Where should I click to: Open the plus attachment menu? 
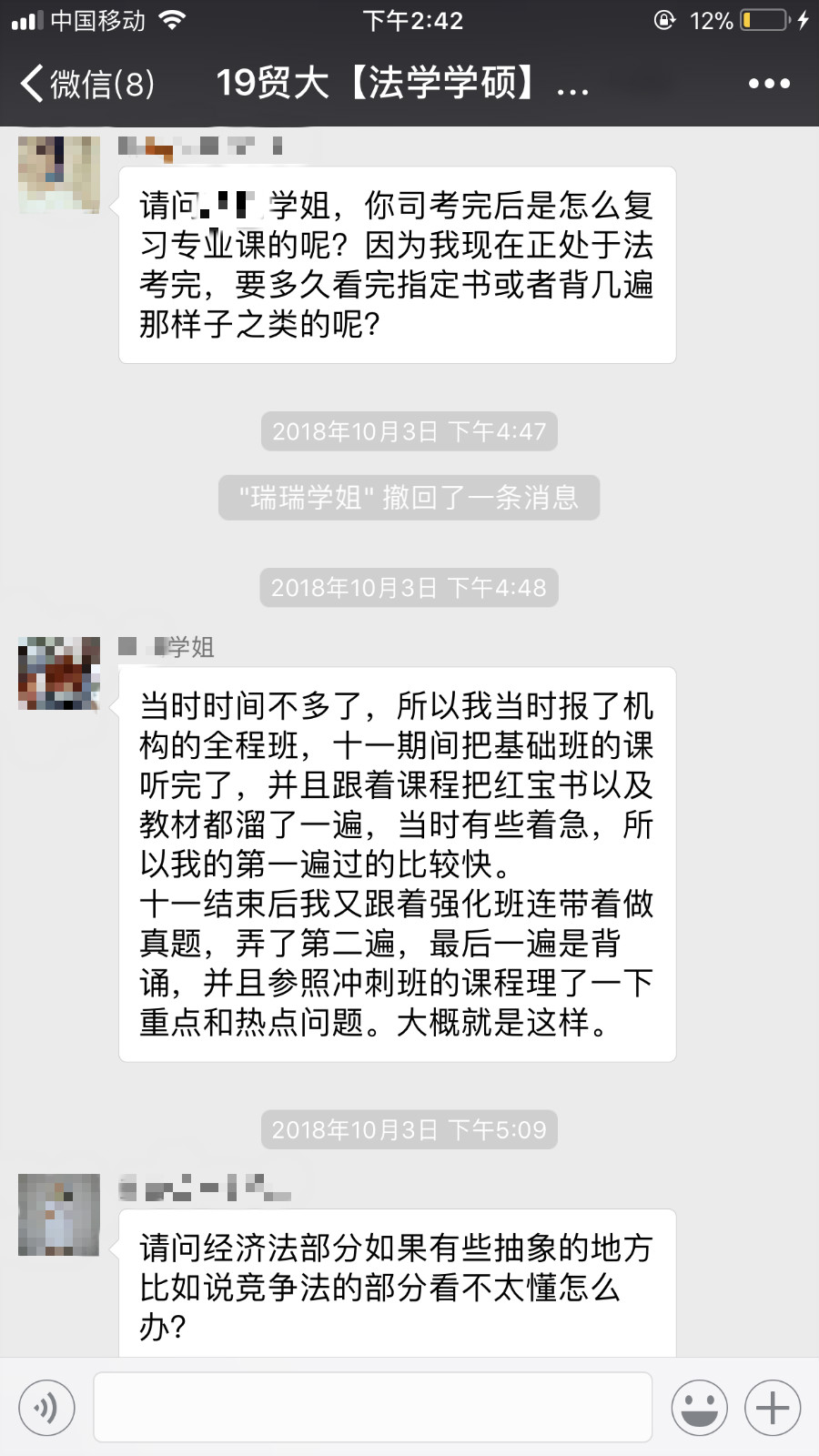coord(773,1408)
